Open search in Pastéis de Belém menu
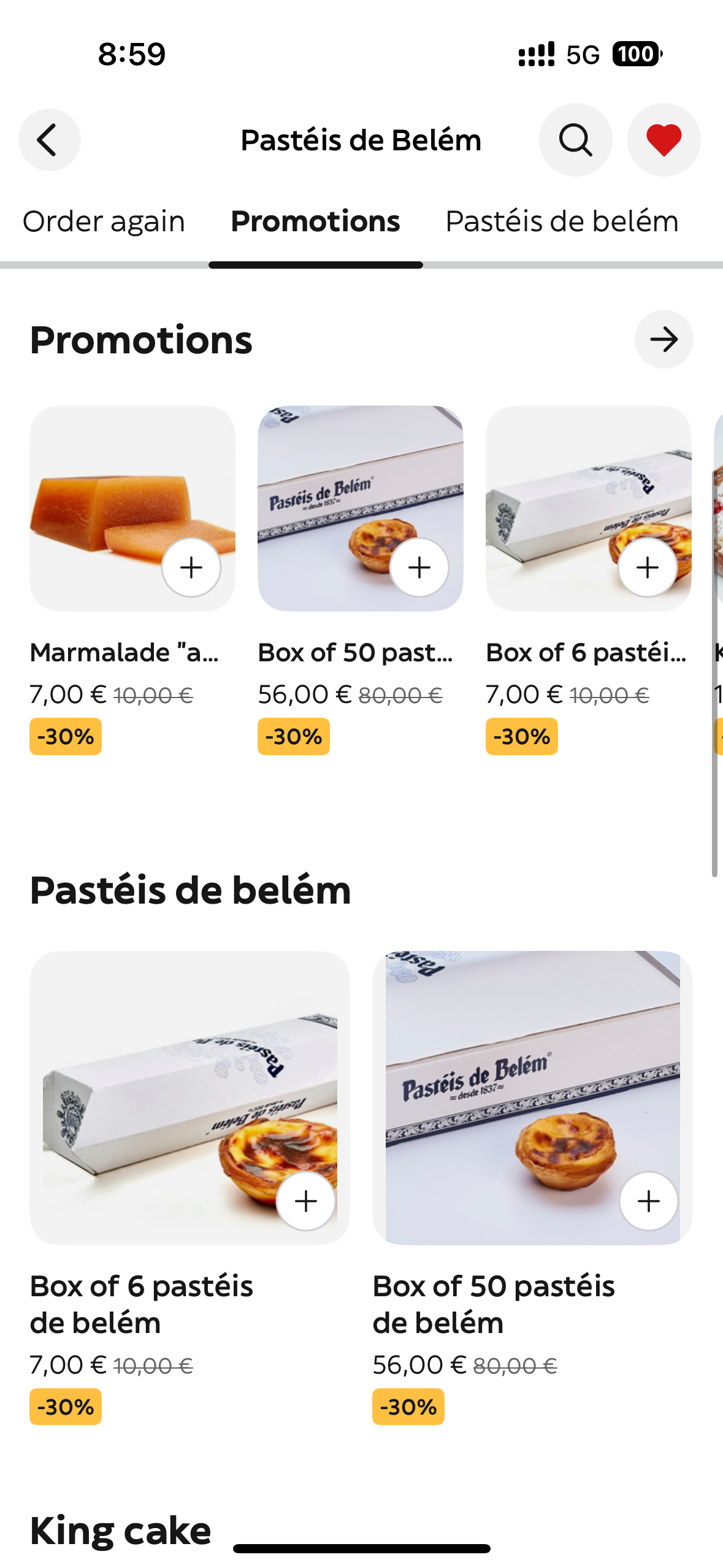The height and width of the screenshot is (1568, 723). (x=575, y=140)
